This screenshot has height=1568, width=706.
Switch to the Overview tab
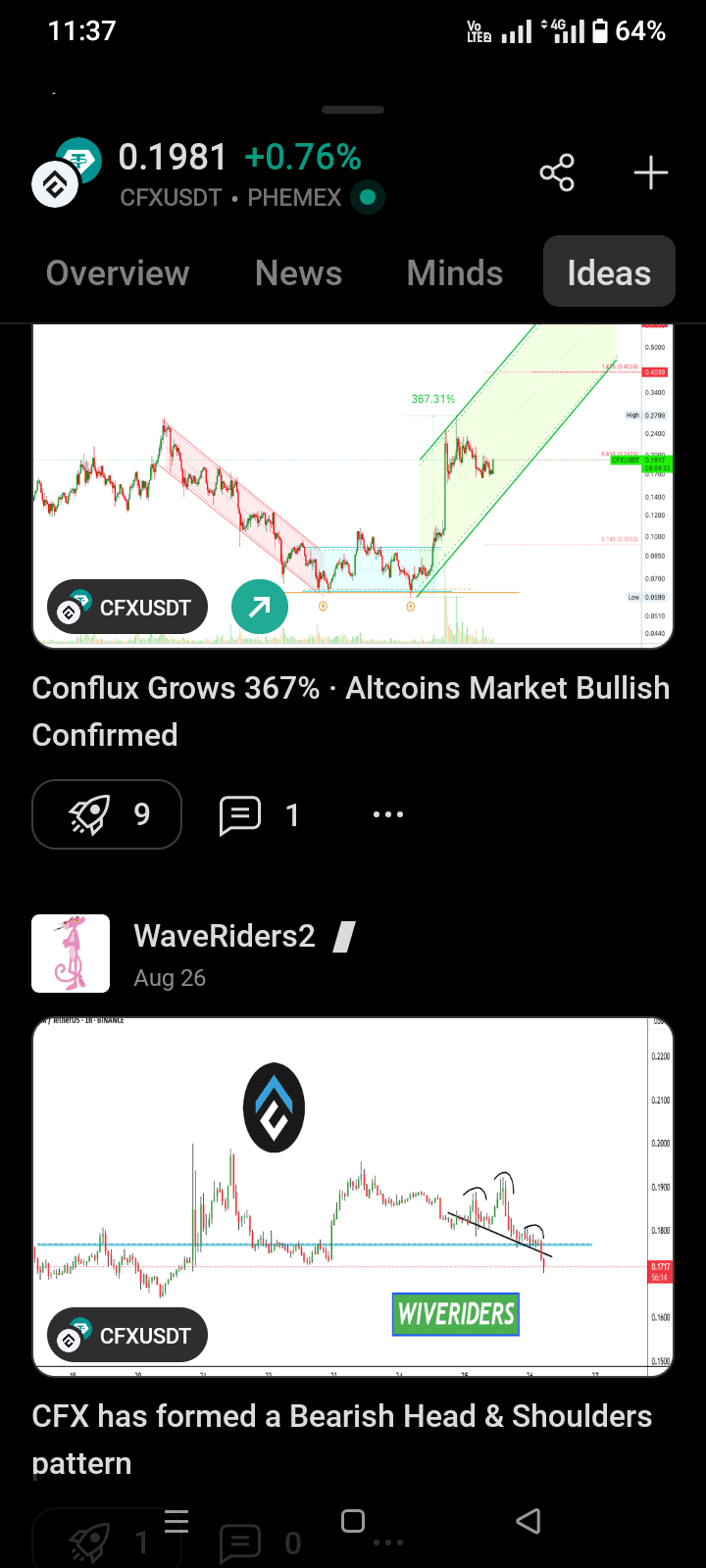[x=118, y=273]
